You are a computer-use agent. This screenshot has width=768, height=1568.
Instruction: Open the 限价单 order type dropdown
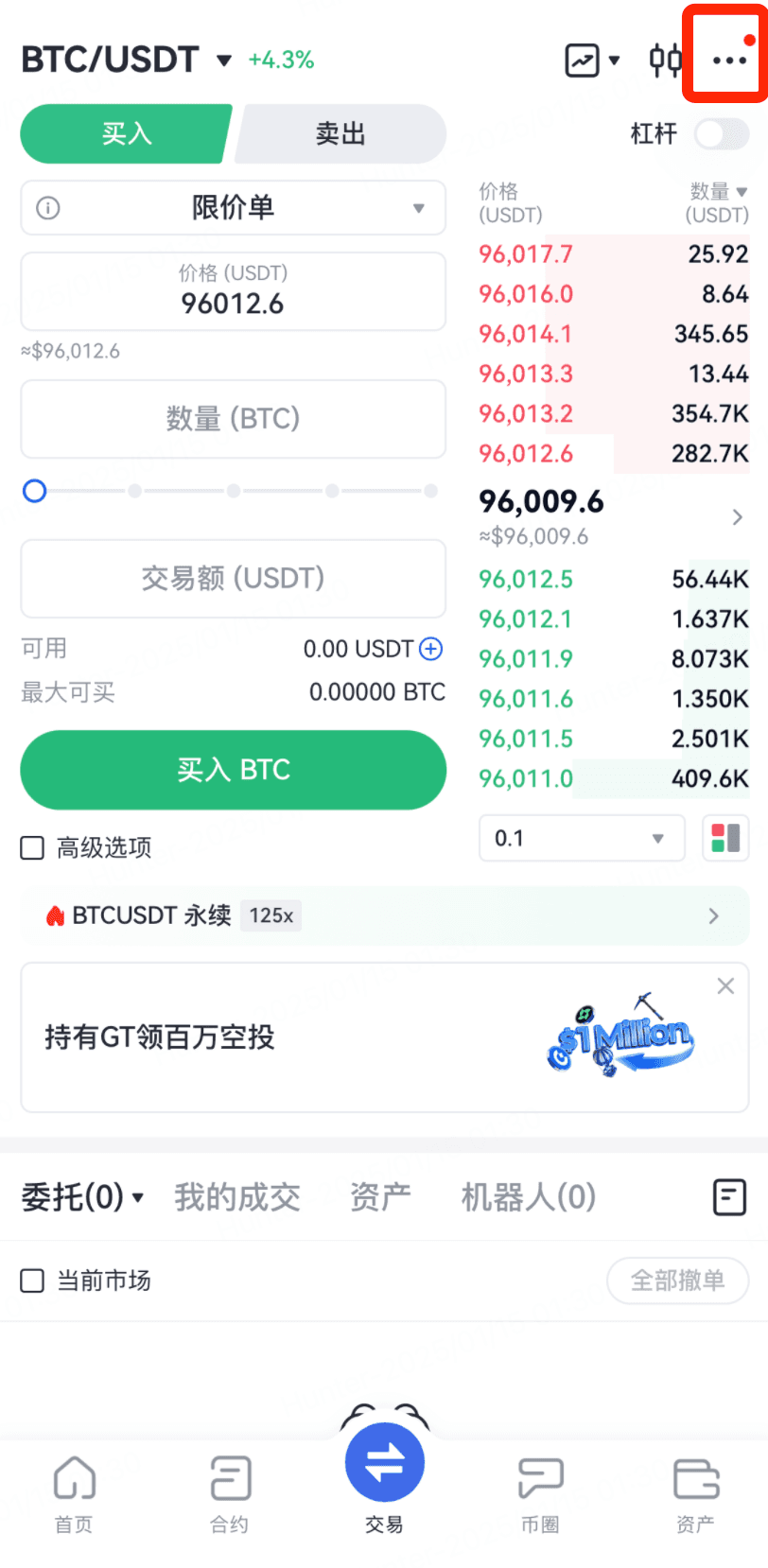coord(233,208)
